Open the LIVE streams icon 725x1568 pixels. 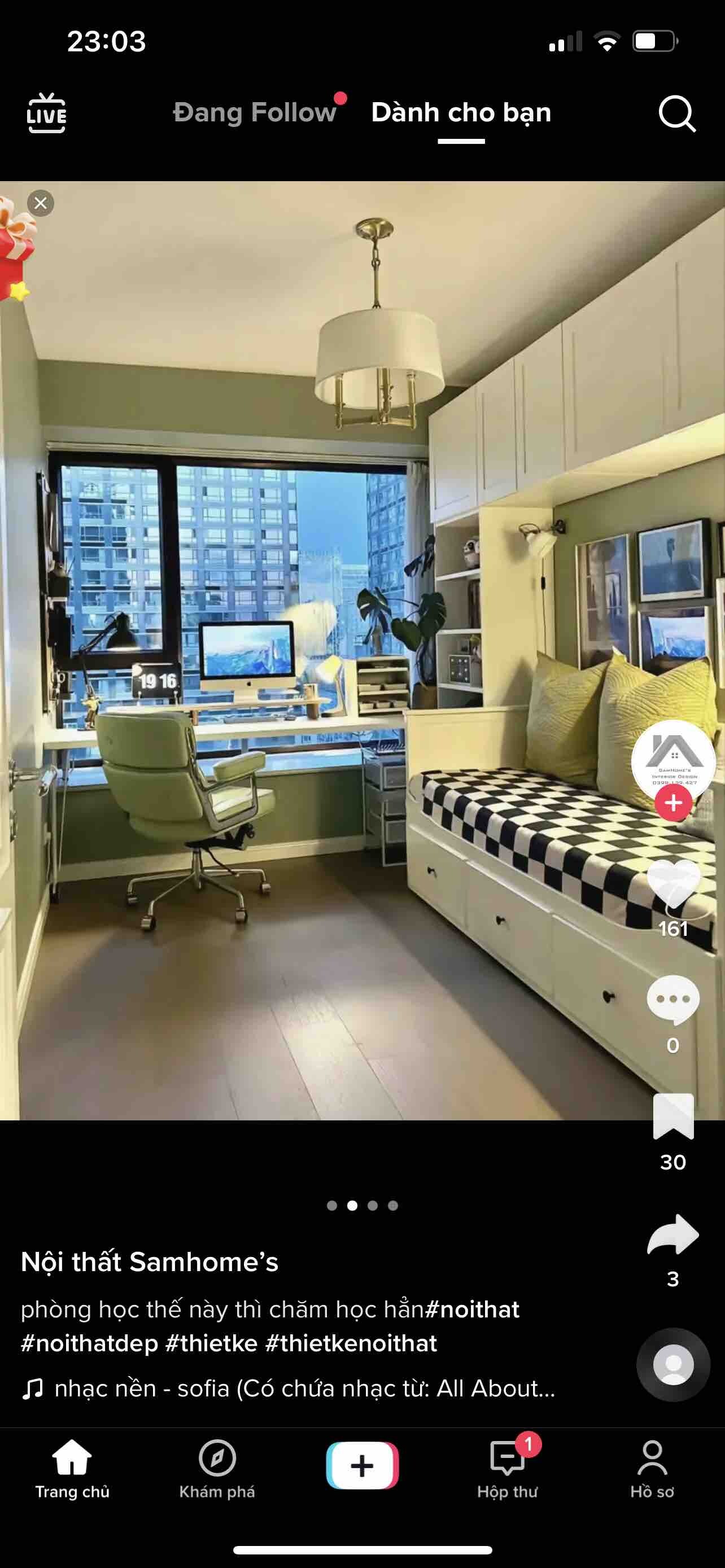tap(46, 113)
